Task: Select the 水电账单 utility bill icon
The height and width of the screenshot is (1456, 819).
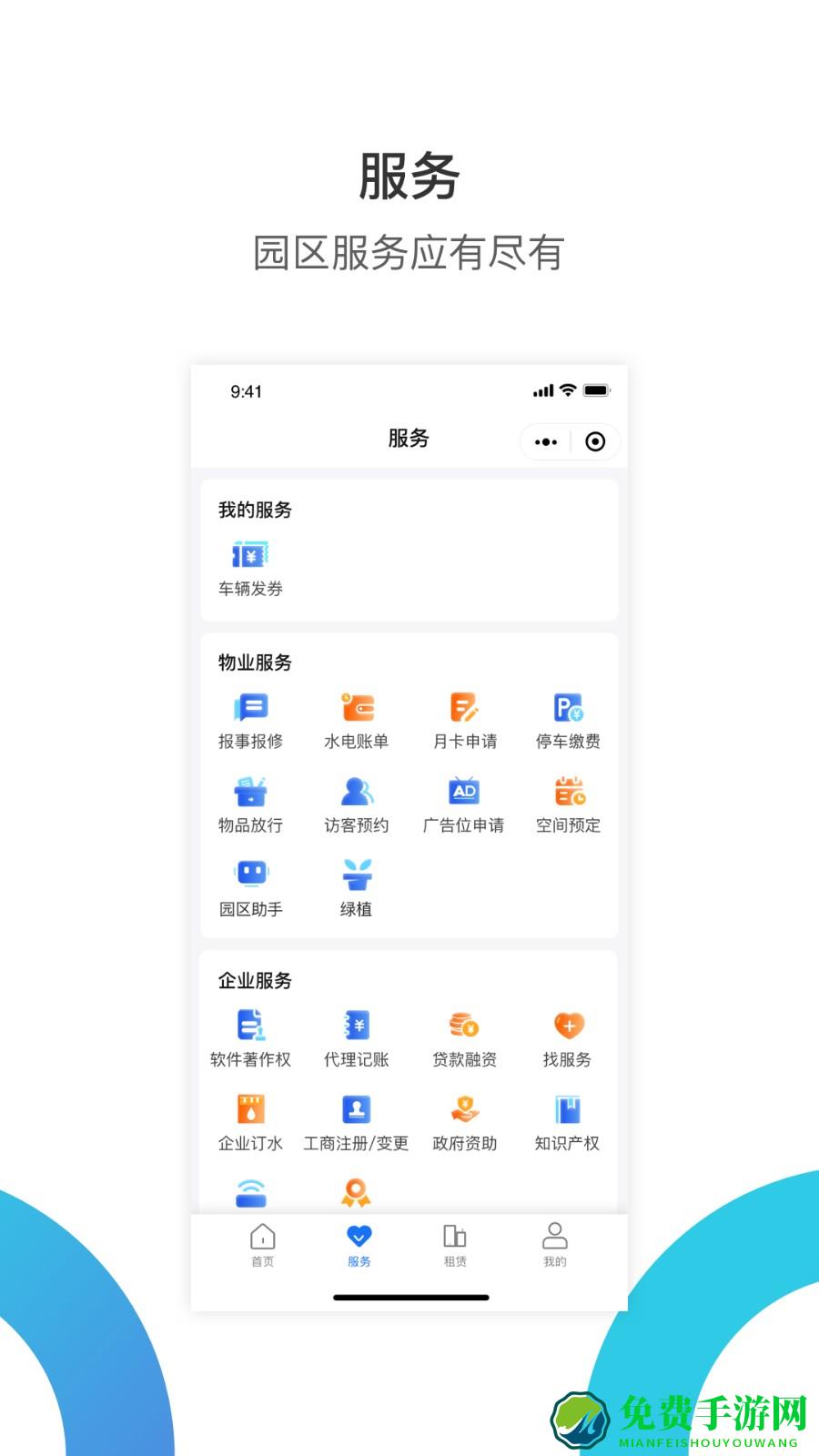Action: click(x=357, y=715)
